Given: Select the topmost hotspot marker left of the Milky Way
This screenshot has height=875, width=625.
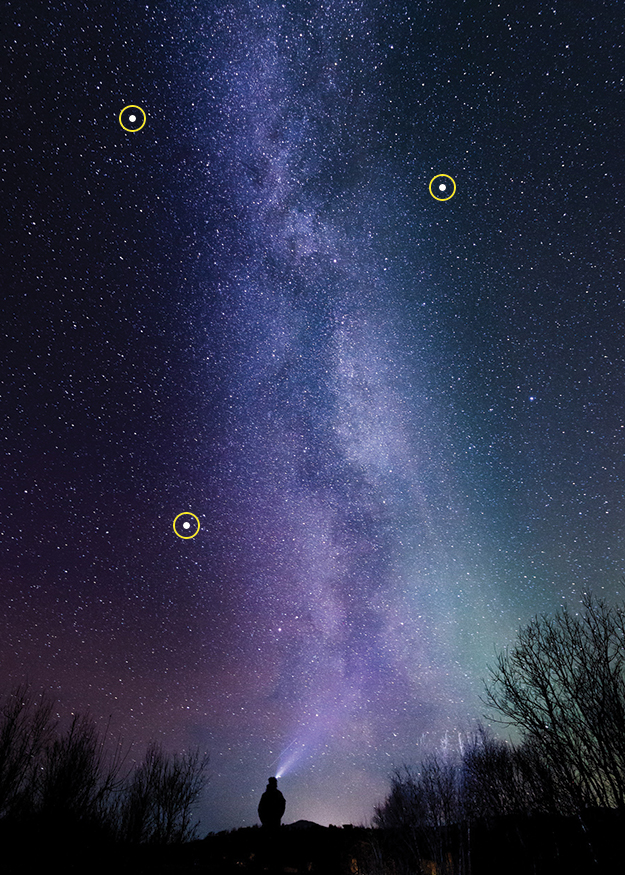Looking at the screenshot, I should tap(132, 118).
